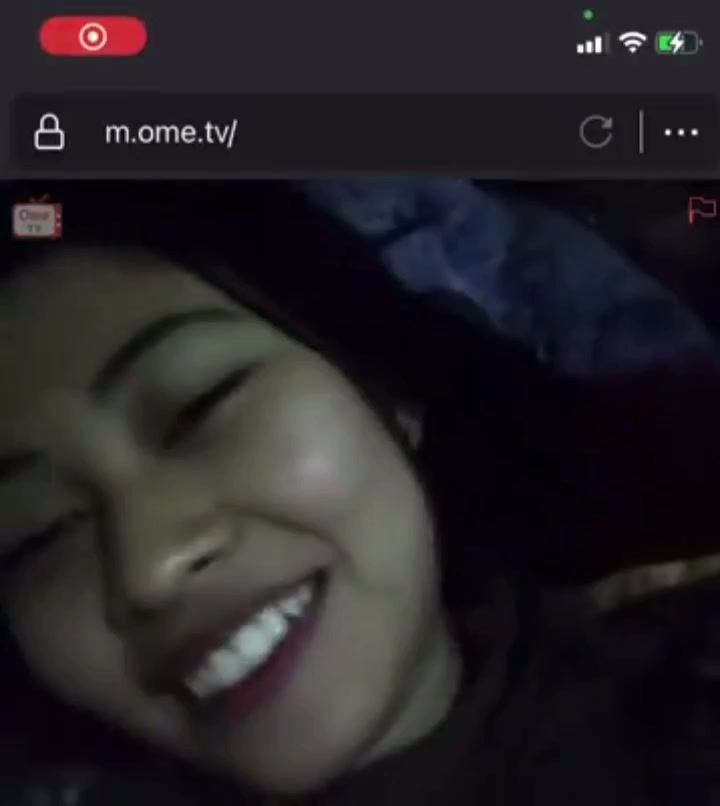Viewport: 720px width, 806px height.
Task: Tap the green privacy indicator dot
Action: coord(589,14)
